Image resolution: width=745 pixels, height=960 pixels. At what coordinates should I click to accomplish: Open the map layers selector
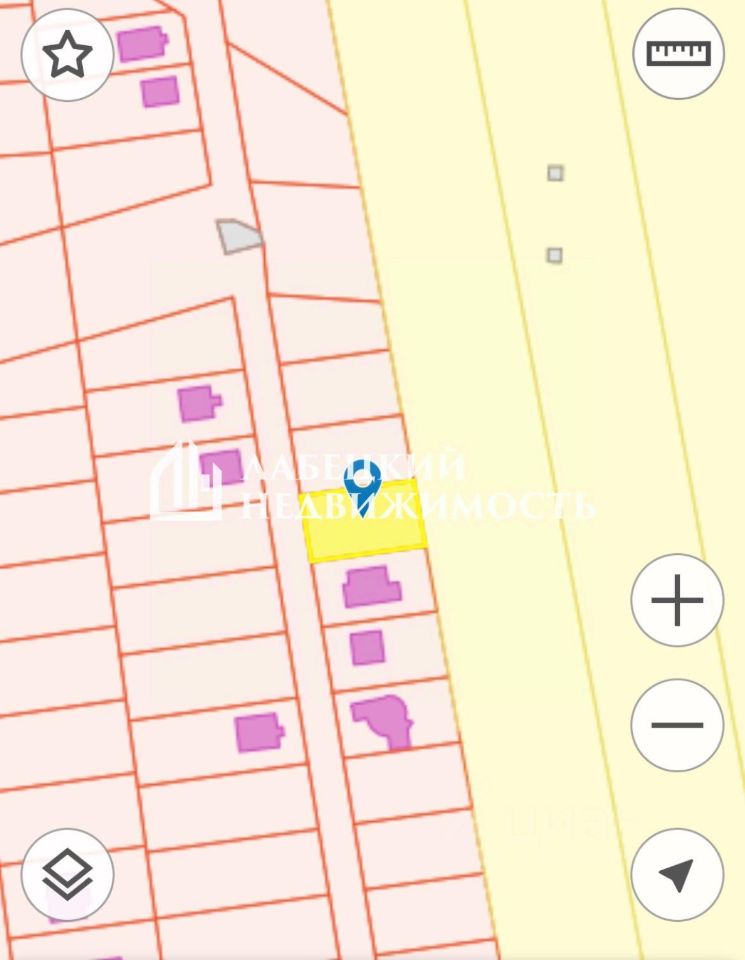(x=67, y=875)
